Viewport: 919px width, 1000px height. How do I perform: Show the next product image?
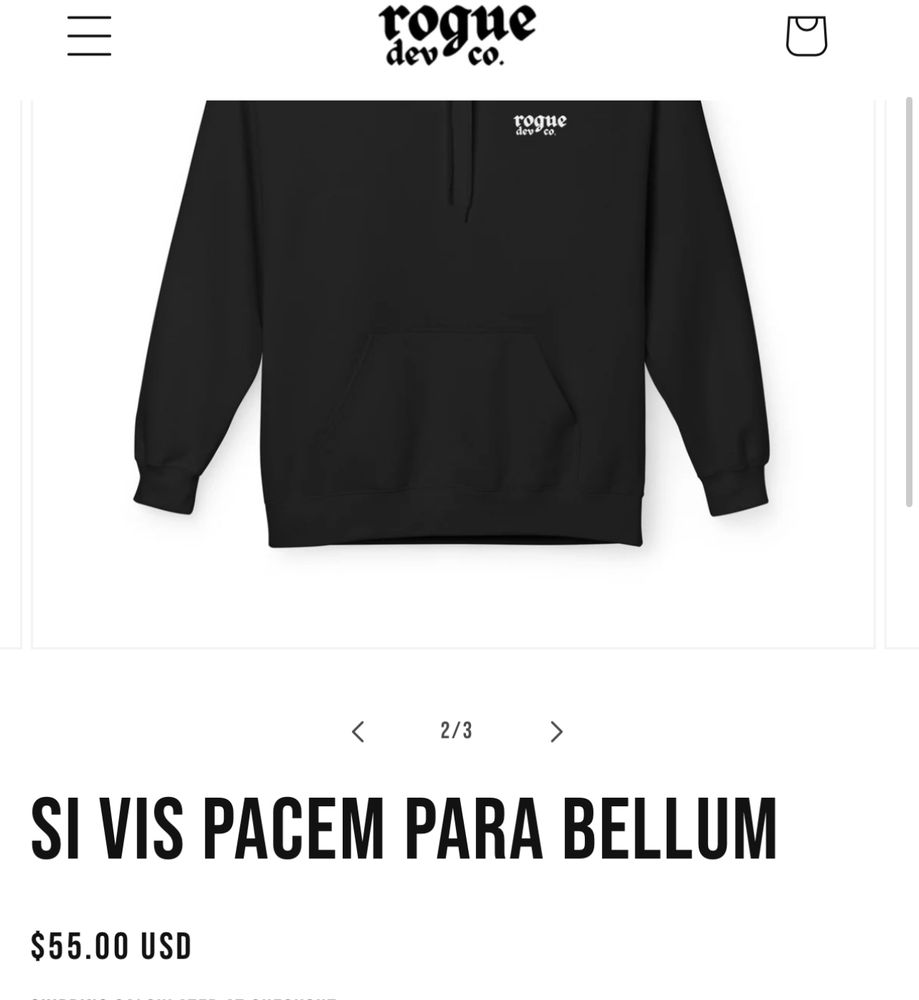click(x=556, y=732)
